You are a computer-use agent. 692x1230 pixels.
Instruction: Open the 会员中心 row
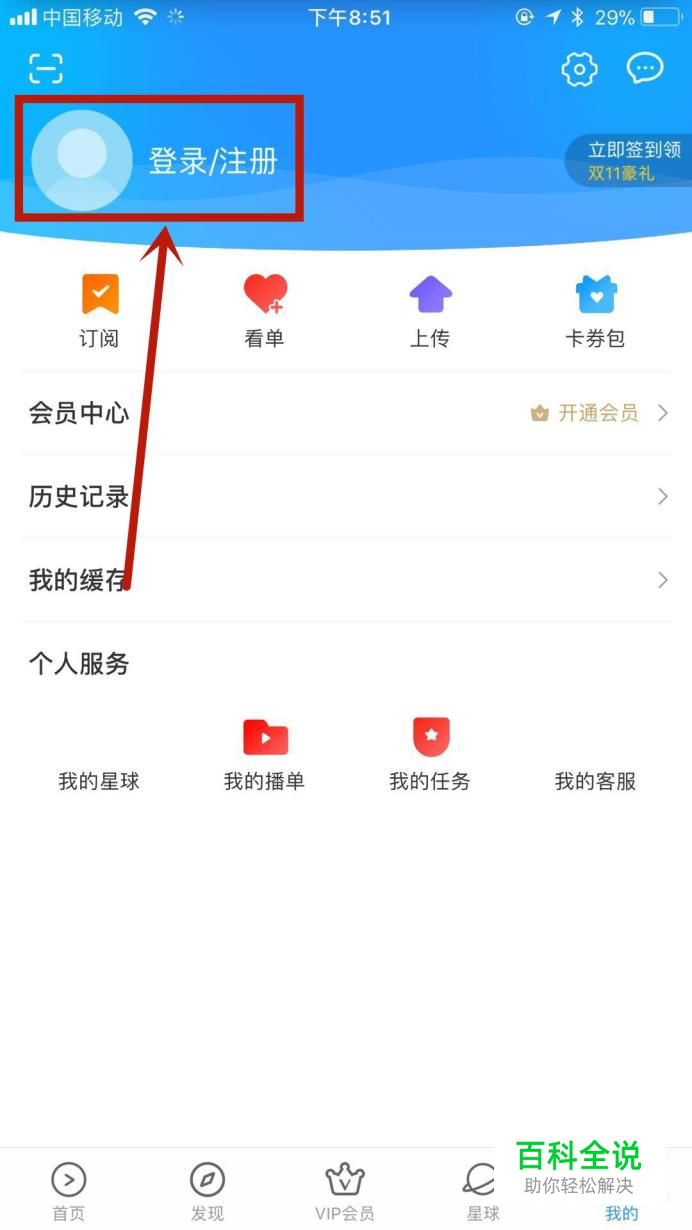[x=346, y=413]
